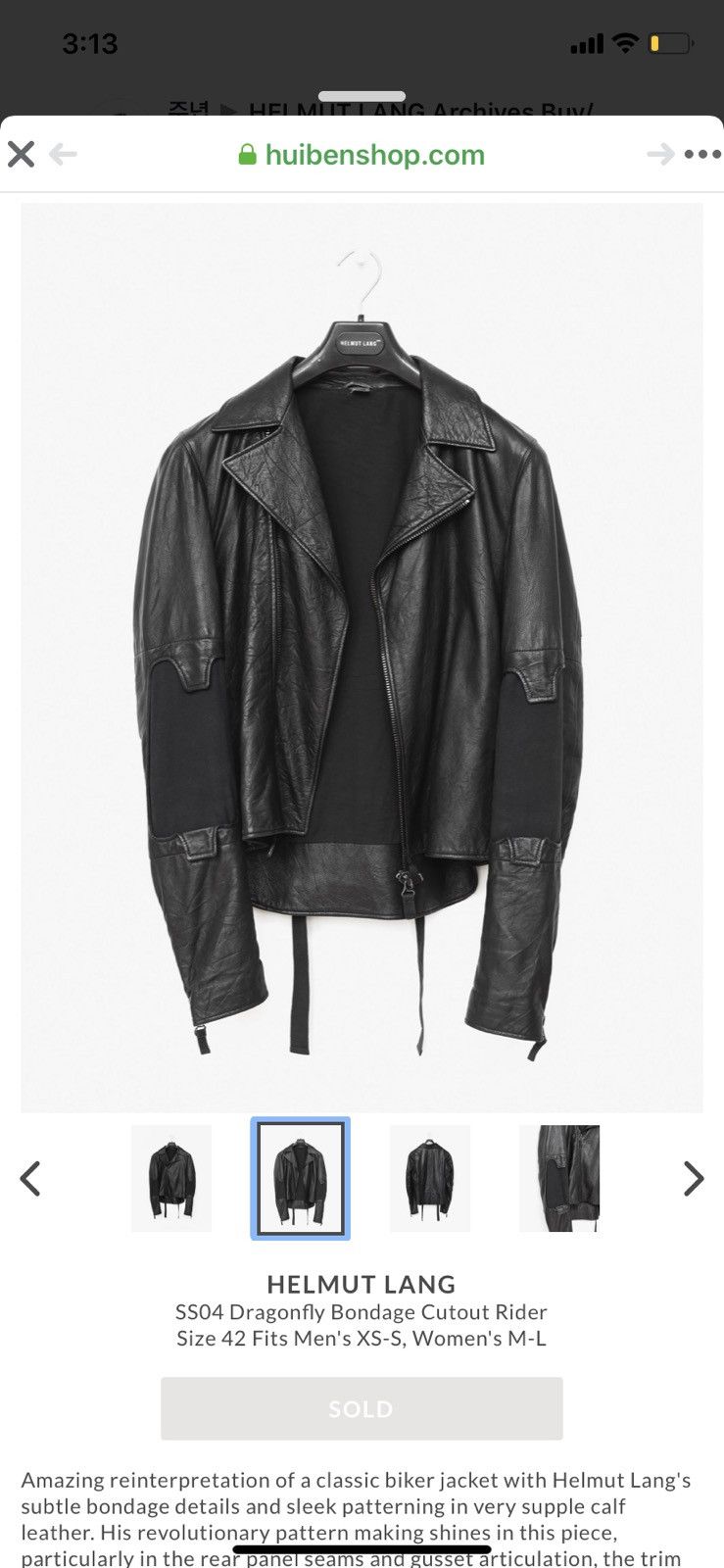View the back-of-jacket thumbnail
Screen dimensions: 724x1568
pyautogui.click(x=430, y=1178)
